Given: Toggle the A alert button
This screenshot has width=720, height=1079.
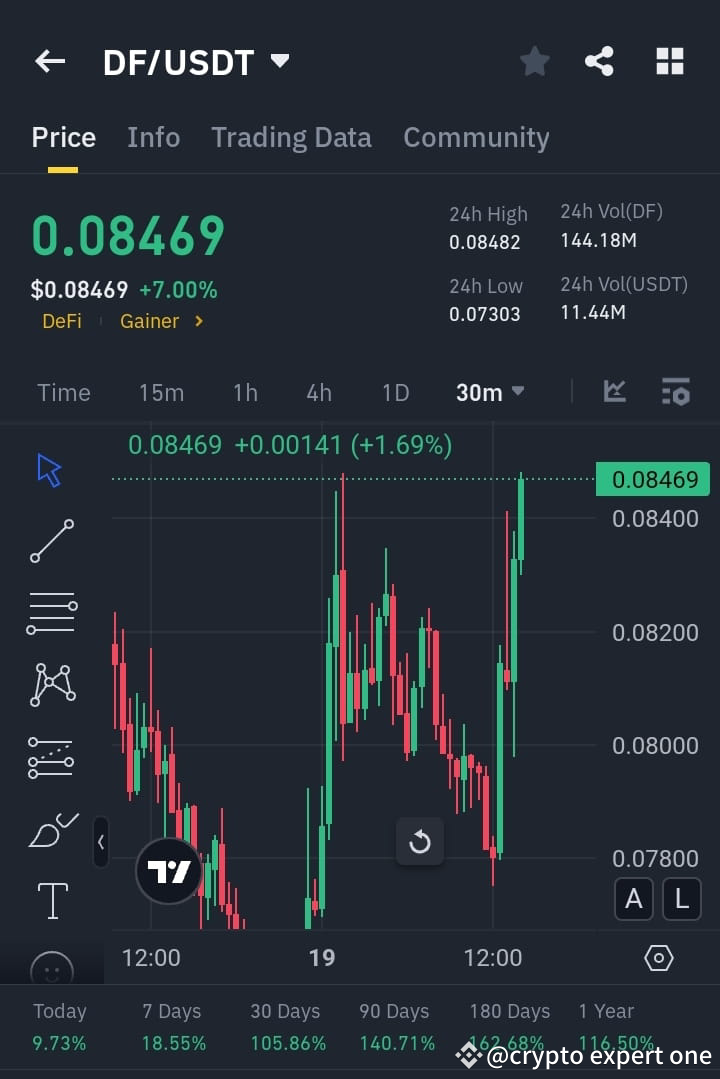Looking at the screenshot, I should (x=633, y=899).
